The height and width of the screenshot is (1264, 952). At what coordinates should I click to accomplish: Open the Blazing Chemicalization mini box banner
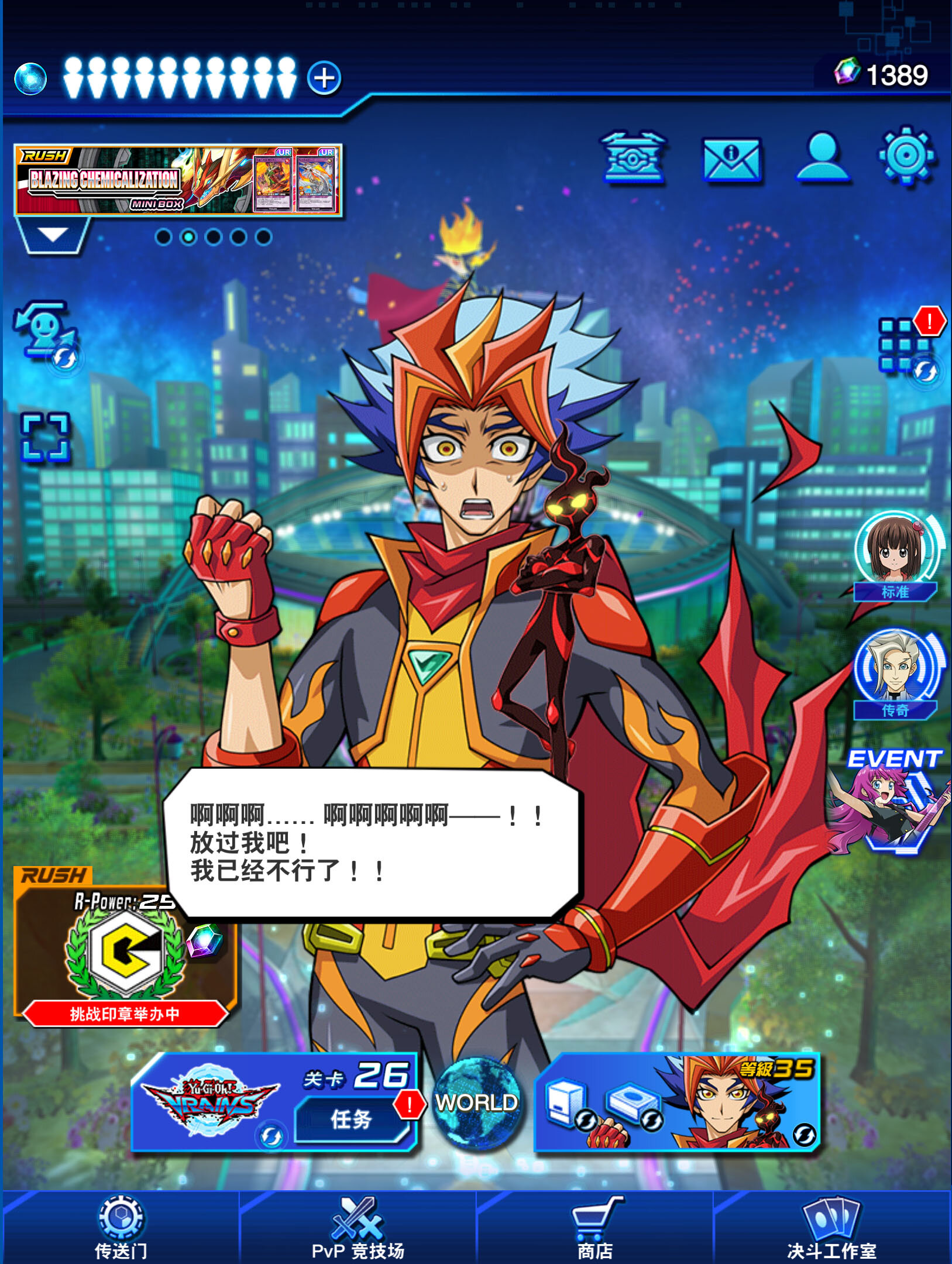[178, 180]
